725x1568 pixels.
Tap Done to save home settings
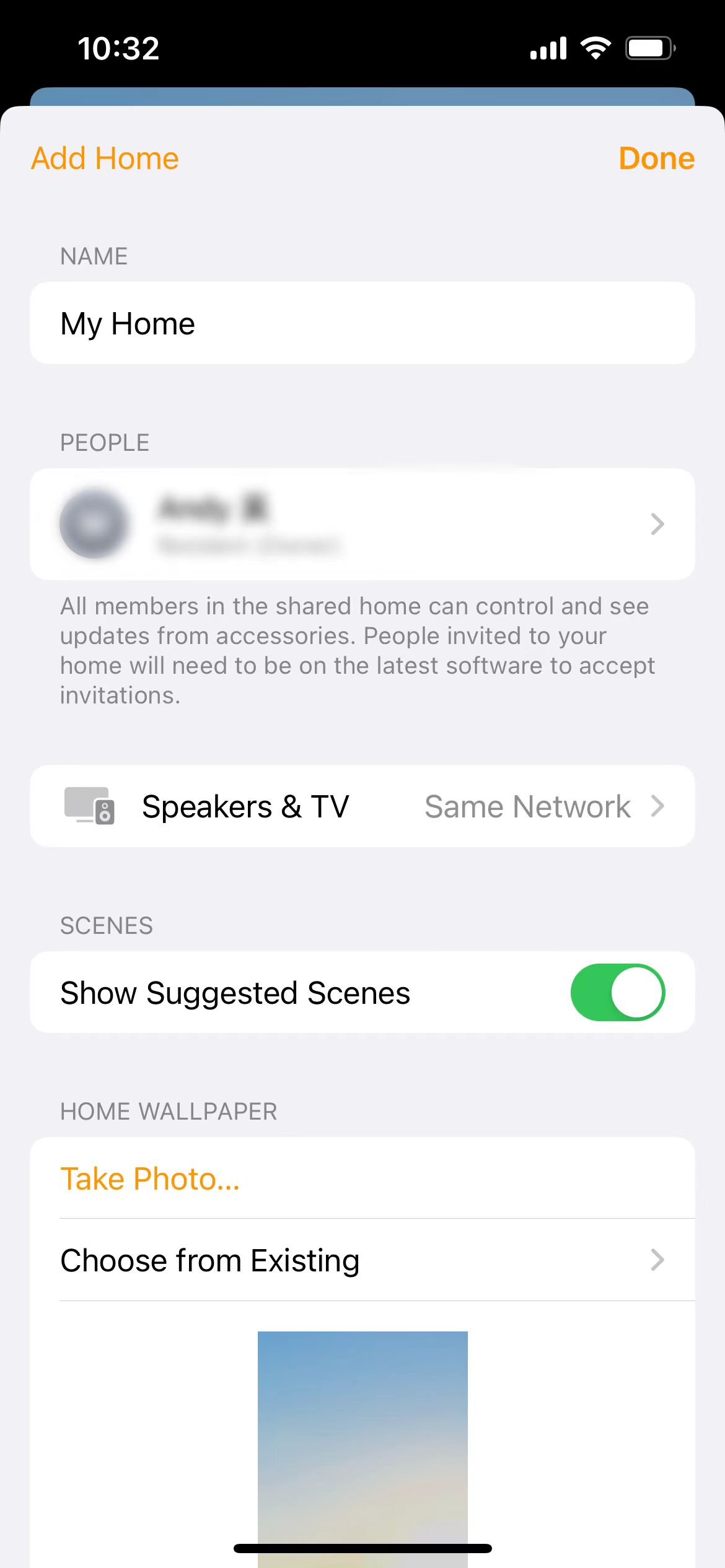(x=656, y=159)
